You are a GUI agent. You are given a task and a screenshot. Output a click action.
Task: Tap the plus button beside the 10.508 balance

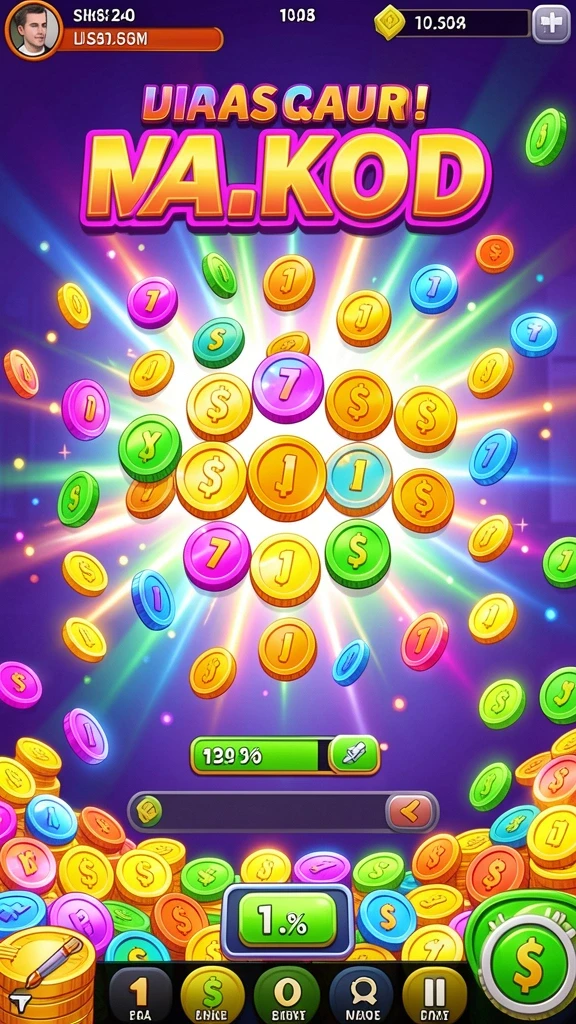click(551, 24)
